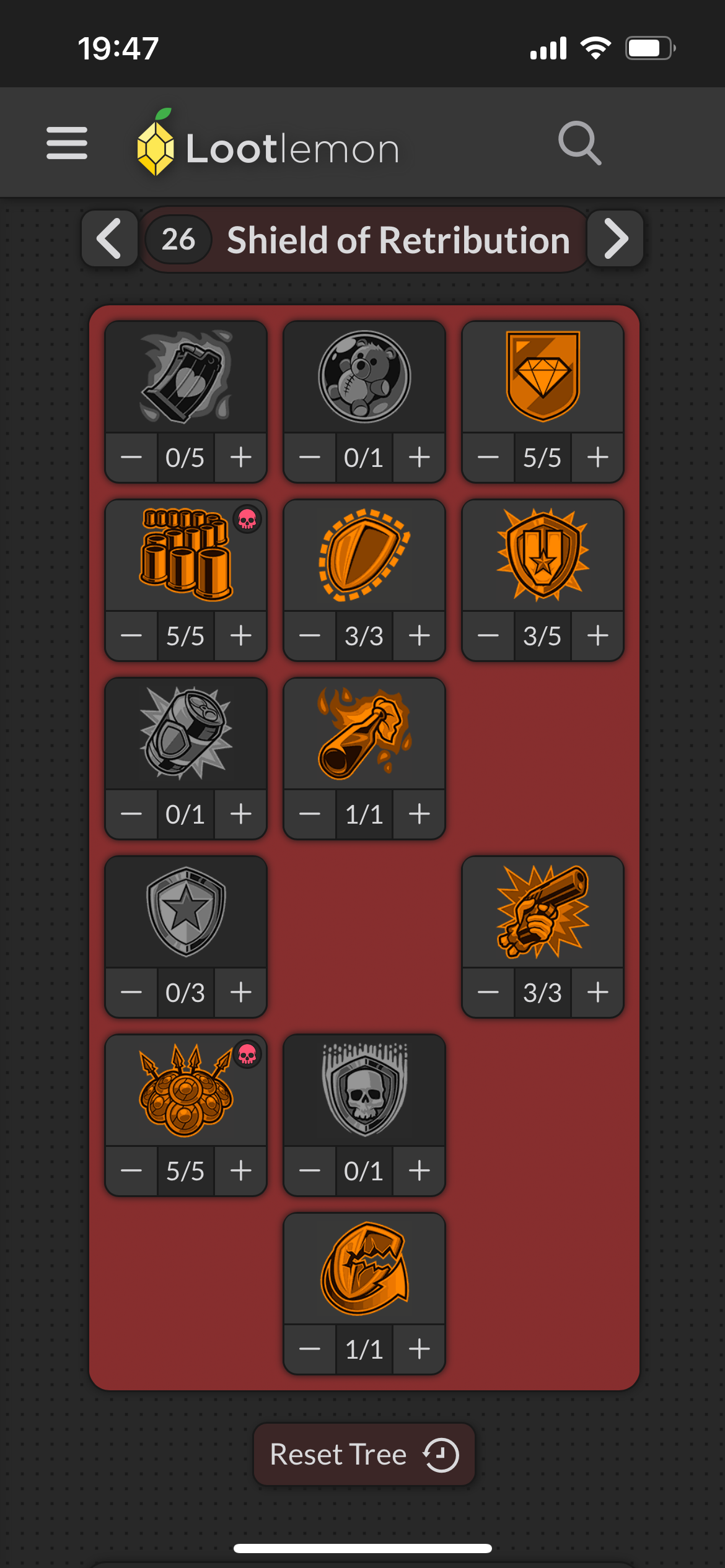
Task: Remove a point from the molotov bottle skill
Action: click(x=310, y=814)
